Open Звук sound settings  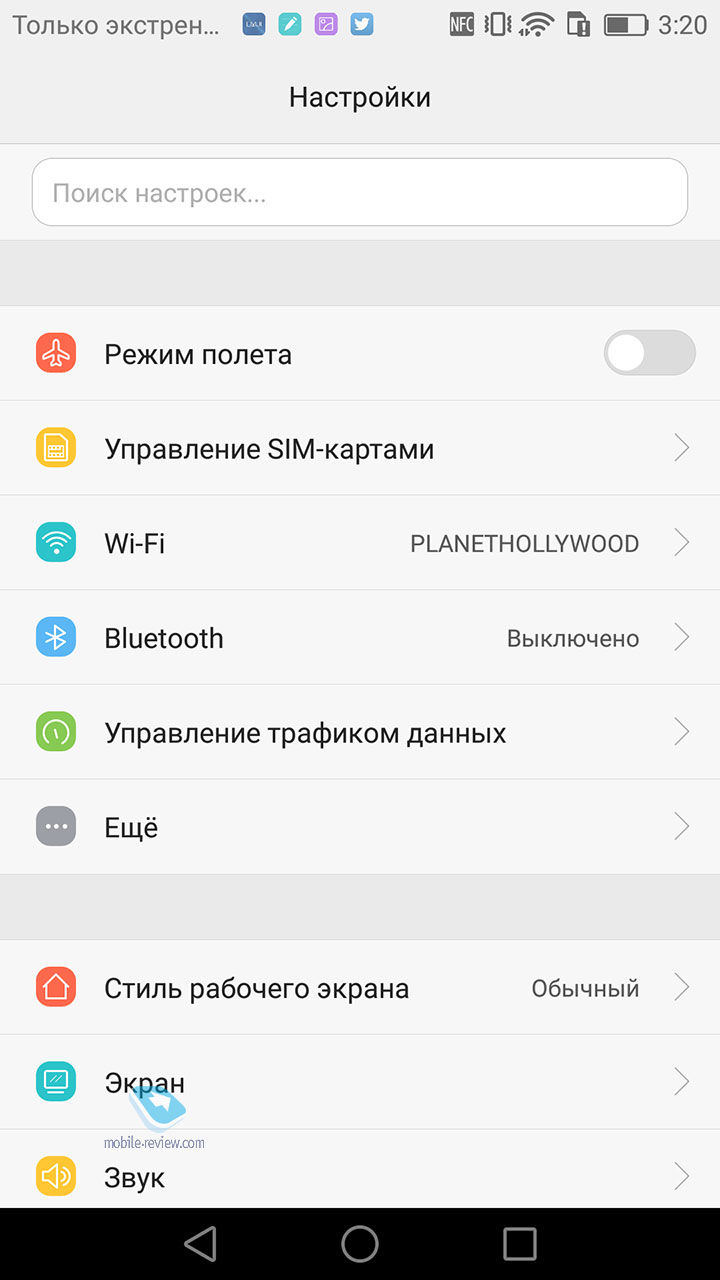click(x=360, y=1170)
